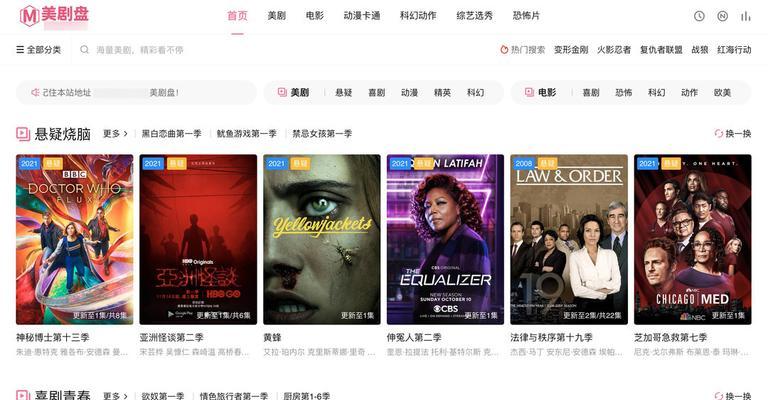Search the hot term 火影忍者
The image size is (768, 400).
[x=614, y=49]
